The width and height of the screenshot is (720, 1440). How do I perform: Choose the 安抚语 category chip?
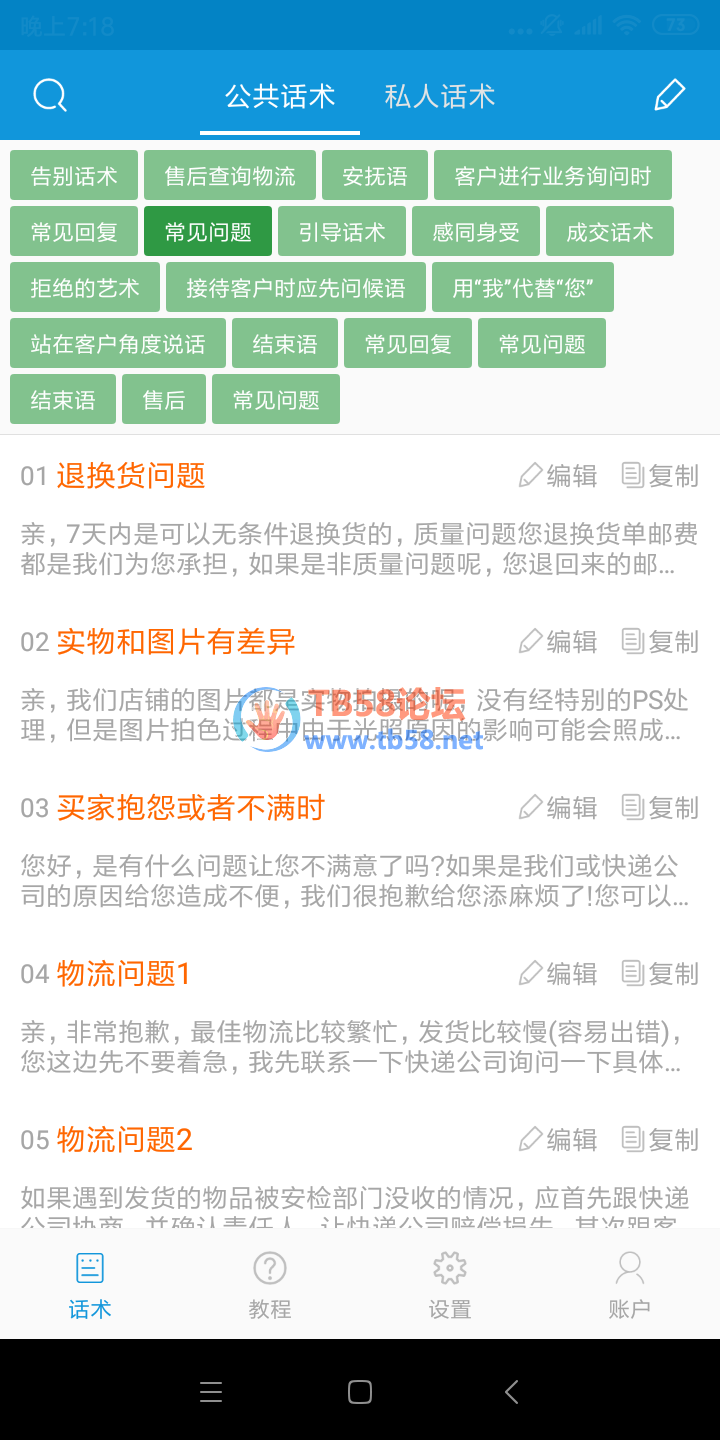point(375,176)
